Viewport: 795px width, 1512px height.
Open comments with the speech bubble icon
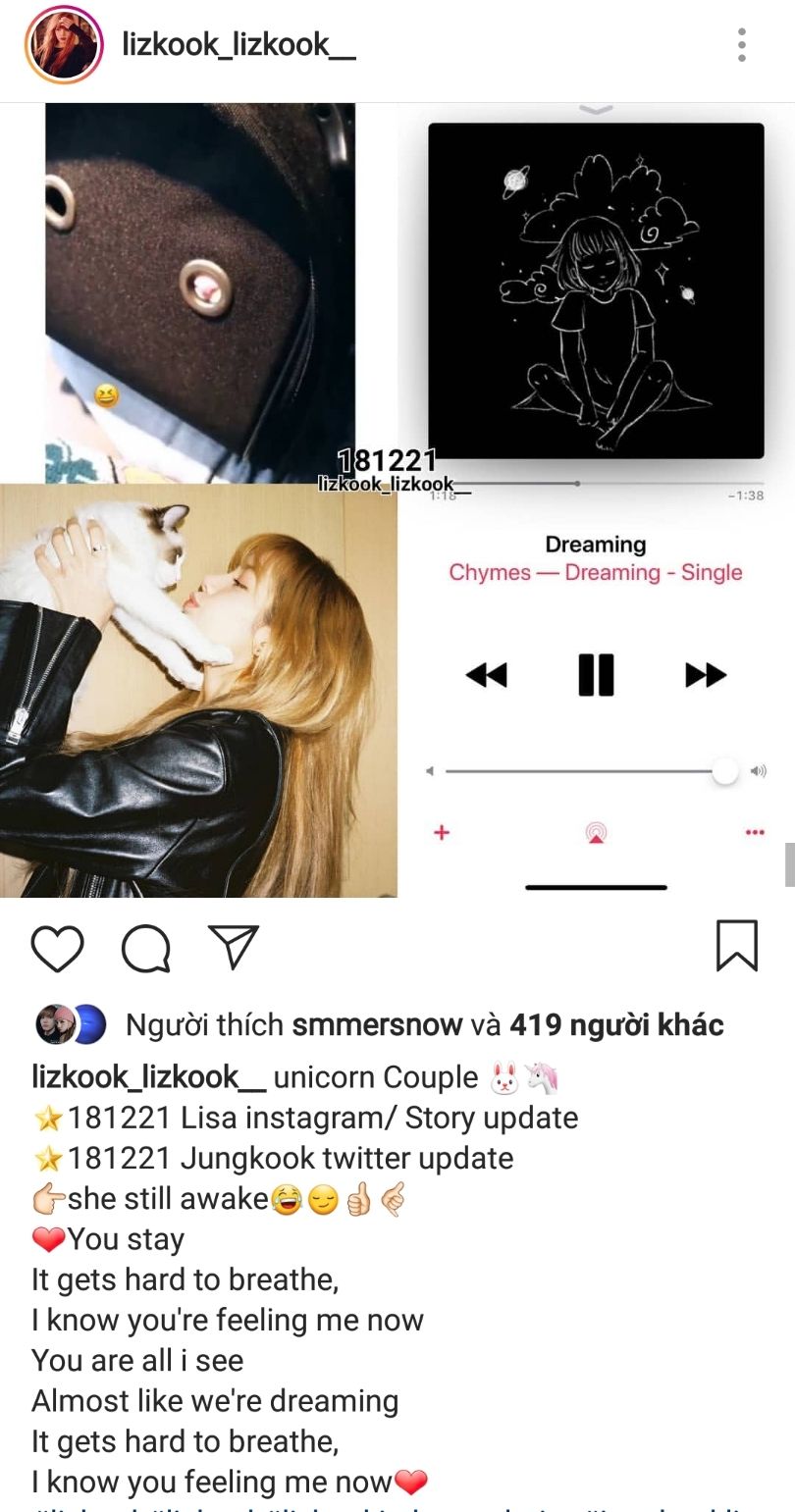point(146,949)
